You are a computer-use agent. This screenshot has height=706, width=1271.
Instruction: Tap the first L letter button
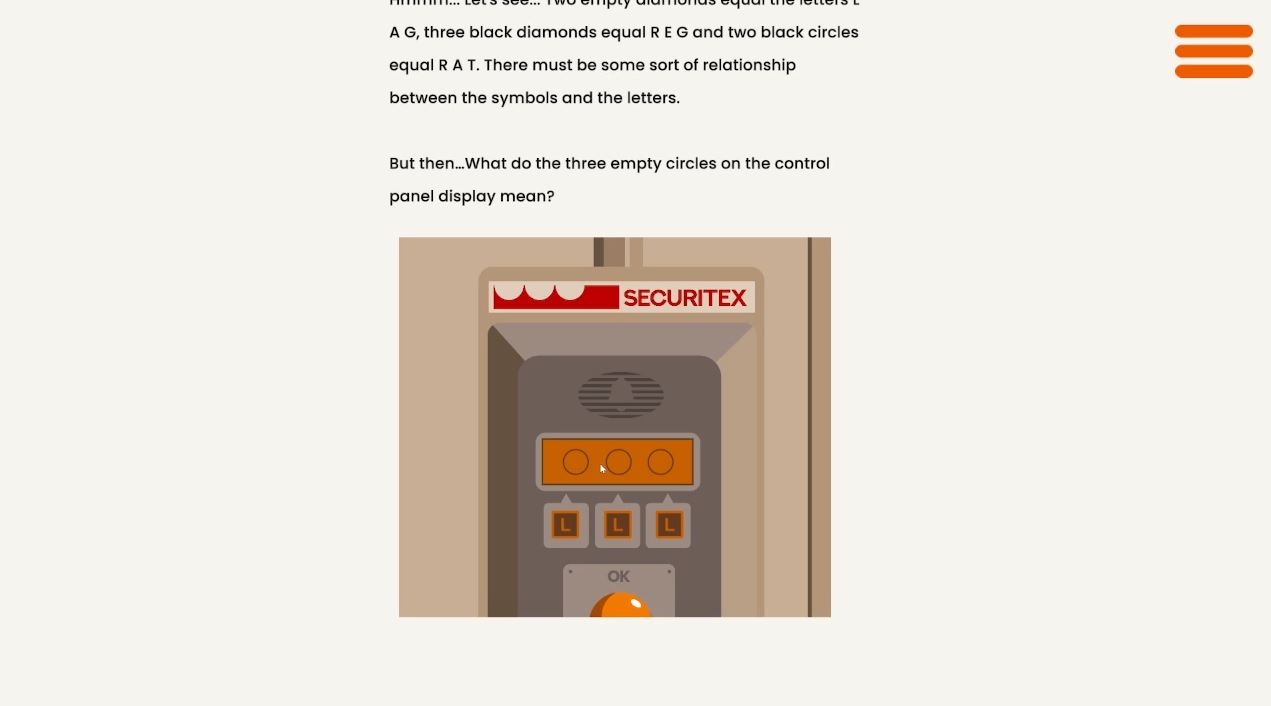pyautogui.click(x=566, y=525)
